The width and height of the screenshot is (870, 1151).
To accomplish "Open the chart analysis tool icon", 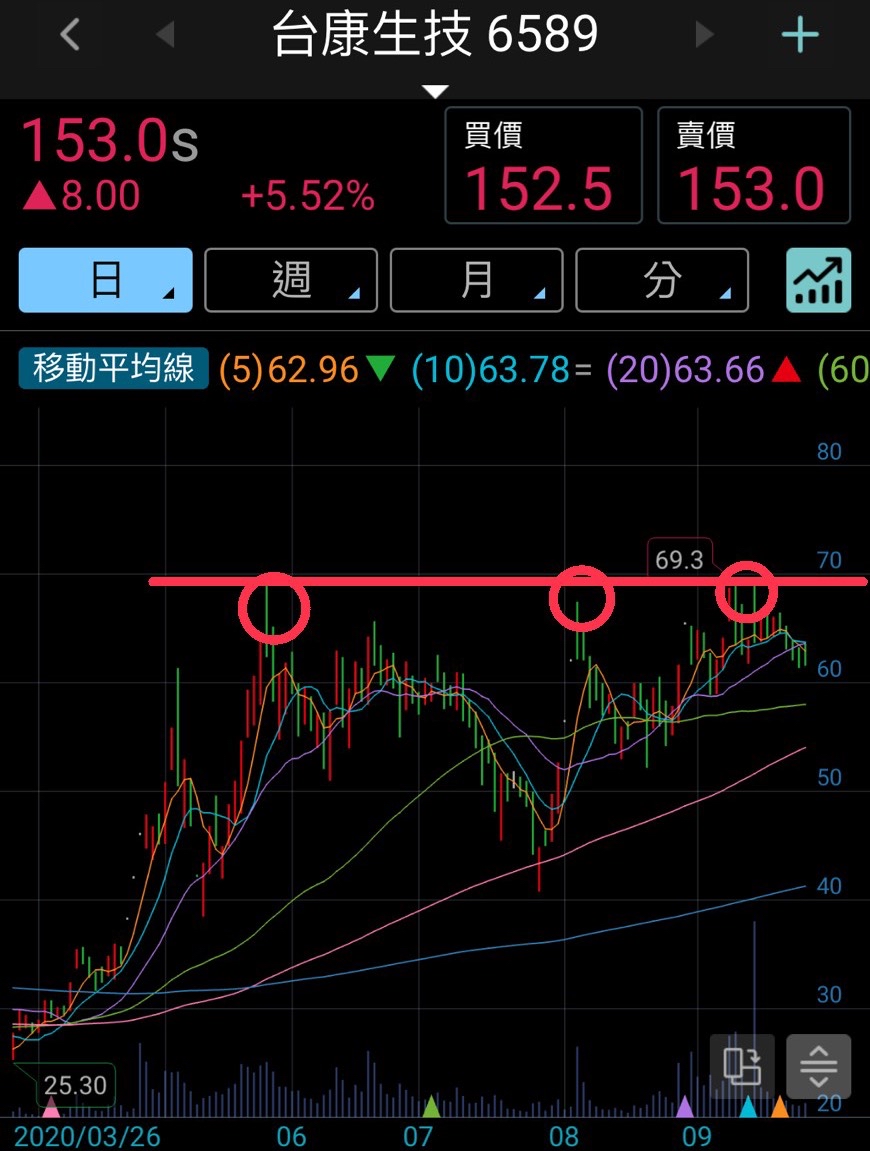I will coord(818,280).
